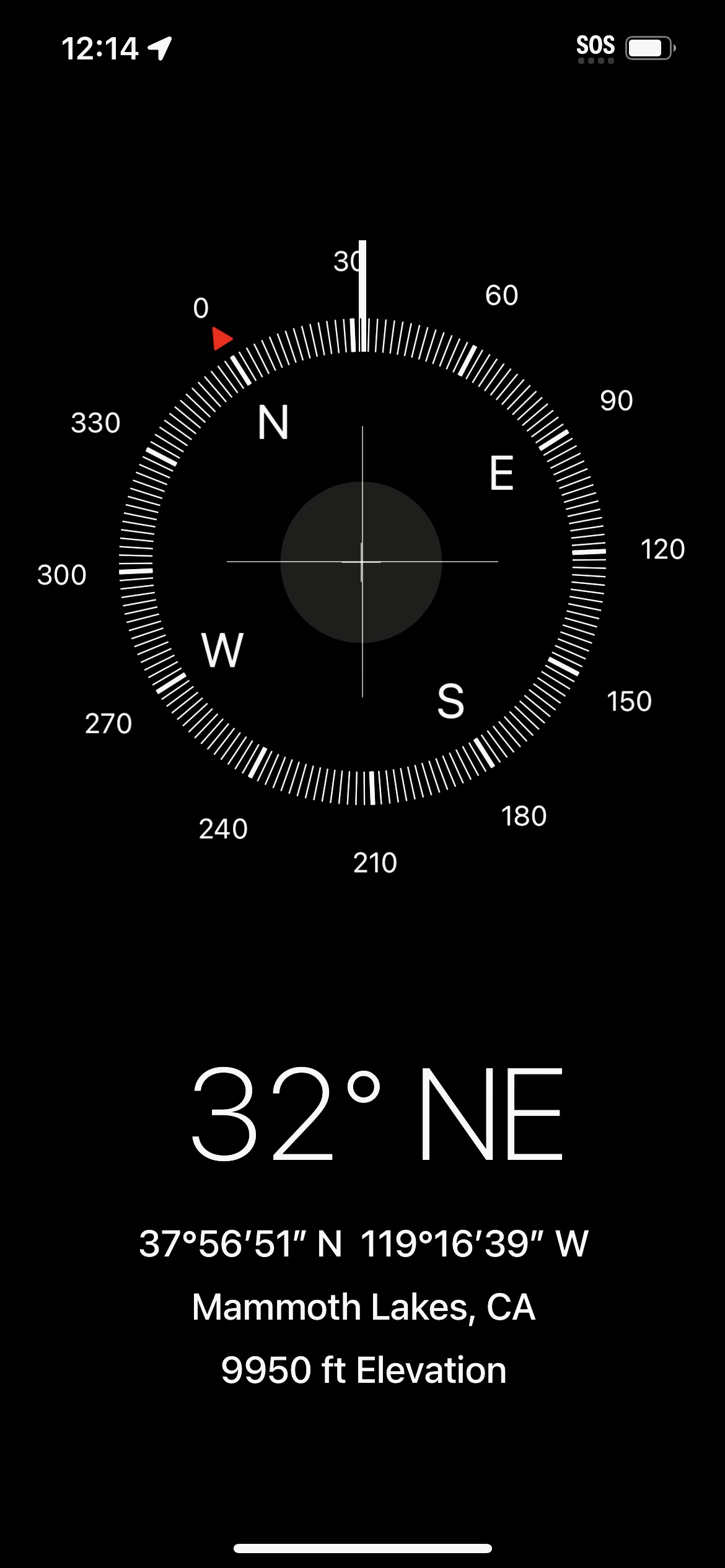The image size is (725, 1568).
Task: Tap the compass dial to lock bearing
Action: coord(362,561)
